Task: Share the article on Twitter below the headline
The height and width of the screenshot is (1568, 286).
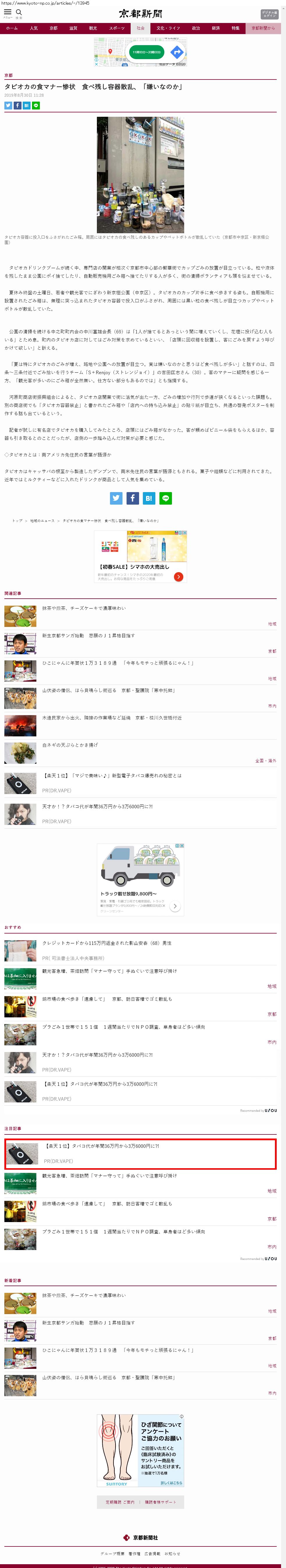Action: (x=8, y=105)
